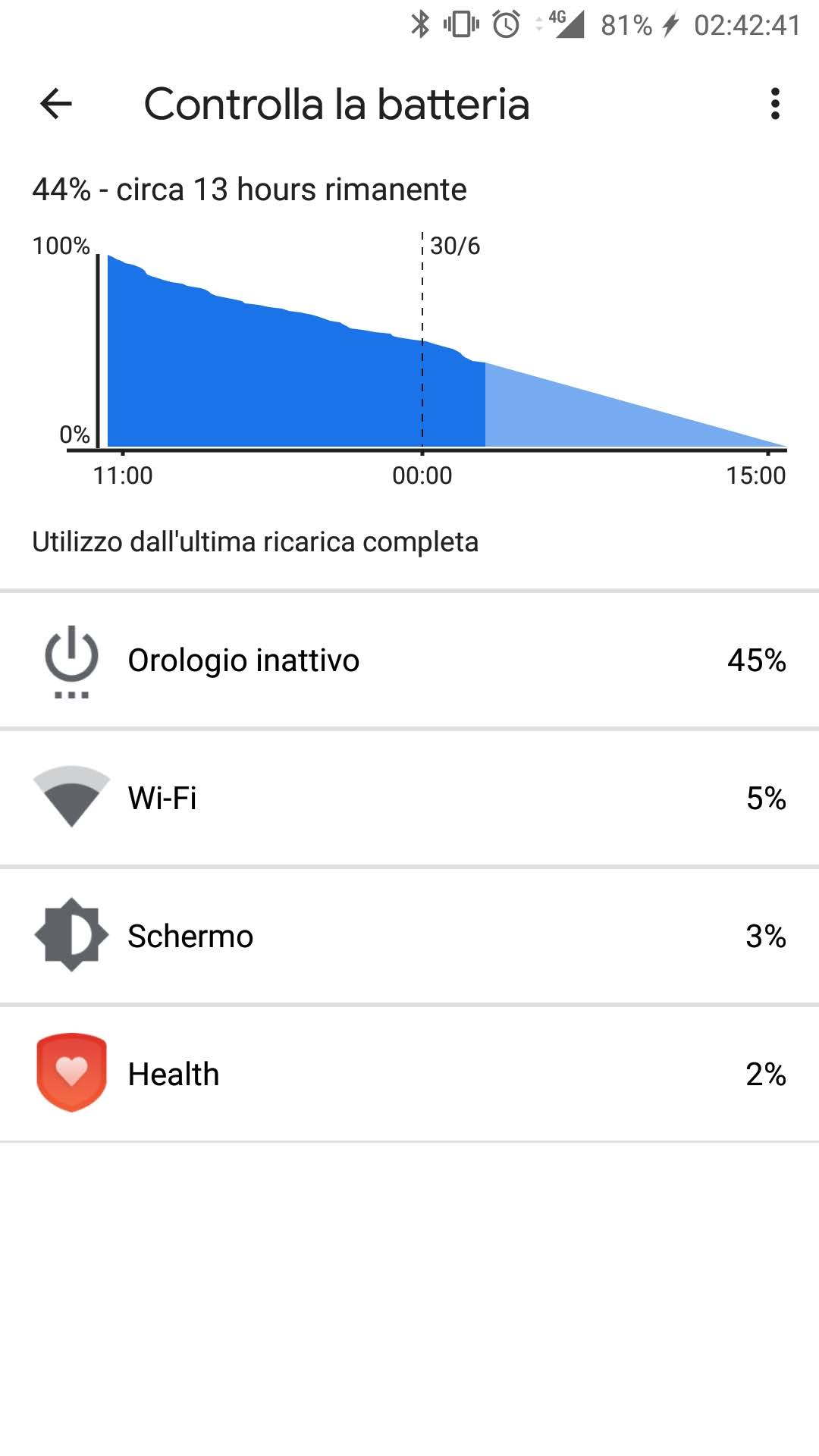The image size is (819, 1456).
Task: Open Health app battery usage
Action: tap(409, 1074)
